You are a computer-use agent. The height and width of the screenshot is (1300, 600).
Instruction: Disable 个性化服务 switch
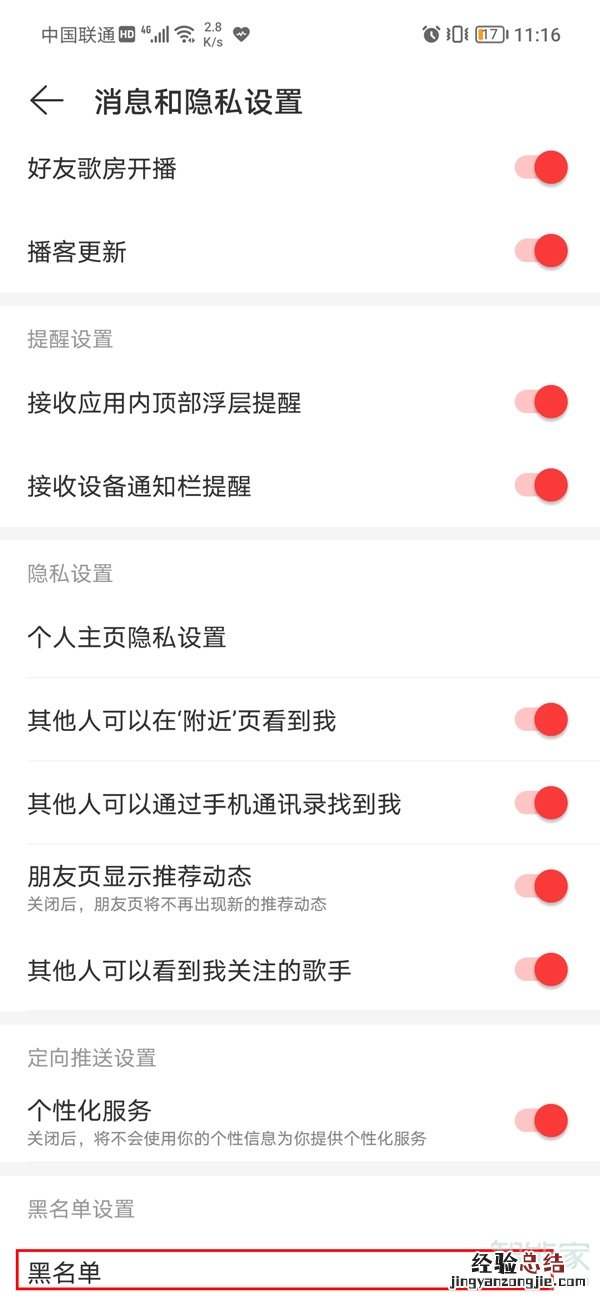(x=541, y=1120)
